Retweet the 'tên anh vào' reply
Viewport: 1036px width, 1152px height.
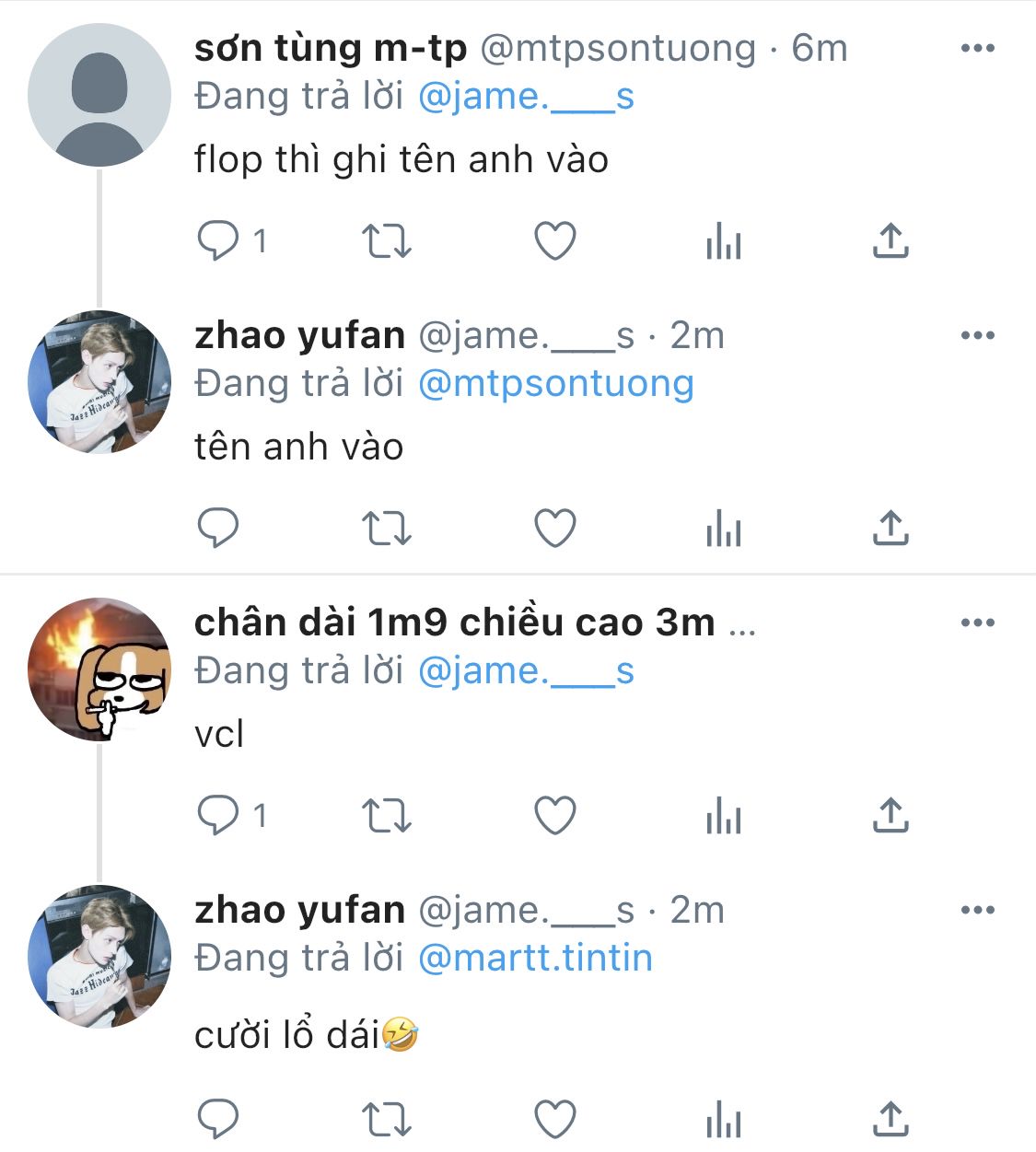pos(386,529)
